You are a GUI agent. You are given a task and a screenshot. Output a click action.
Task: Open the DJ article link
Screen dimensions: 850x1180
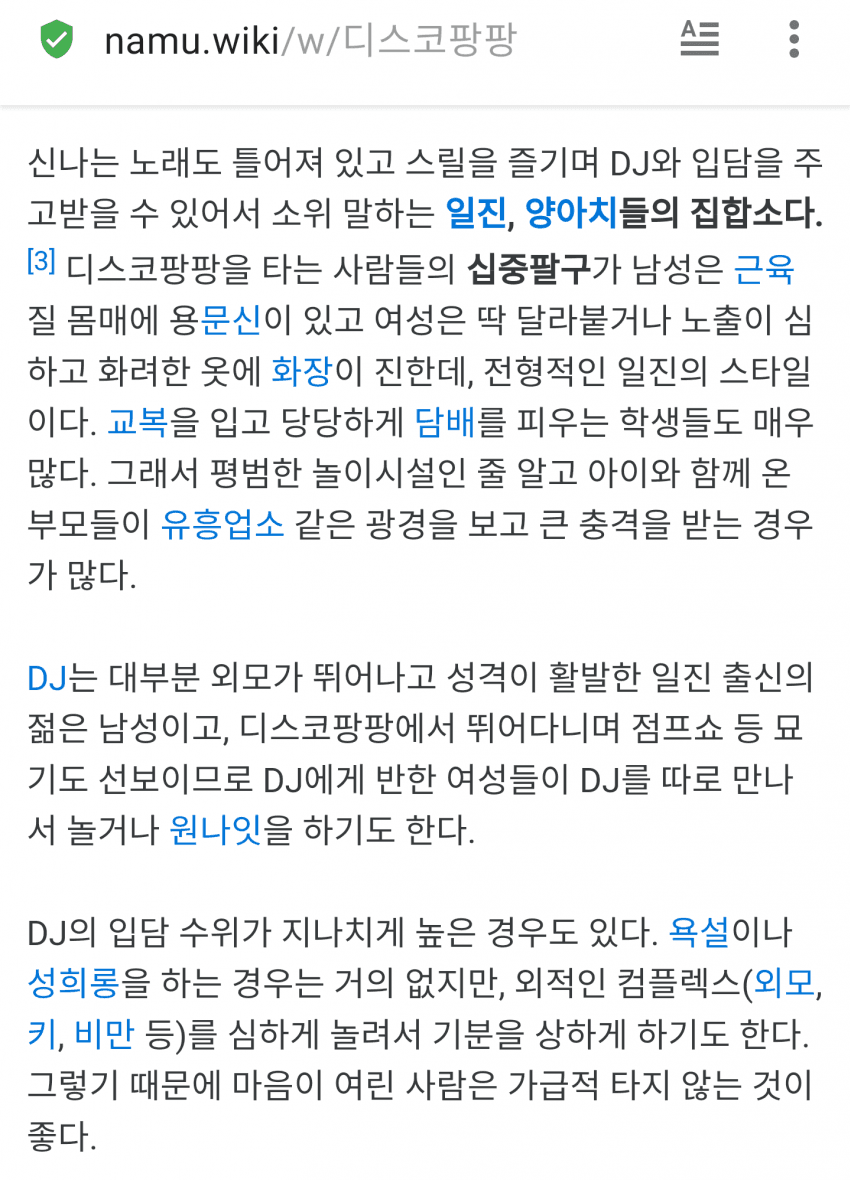47,680
